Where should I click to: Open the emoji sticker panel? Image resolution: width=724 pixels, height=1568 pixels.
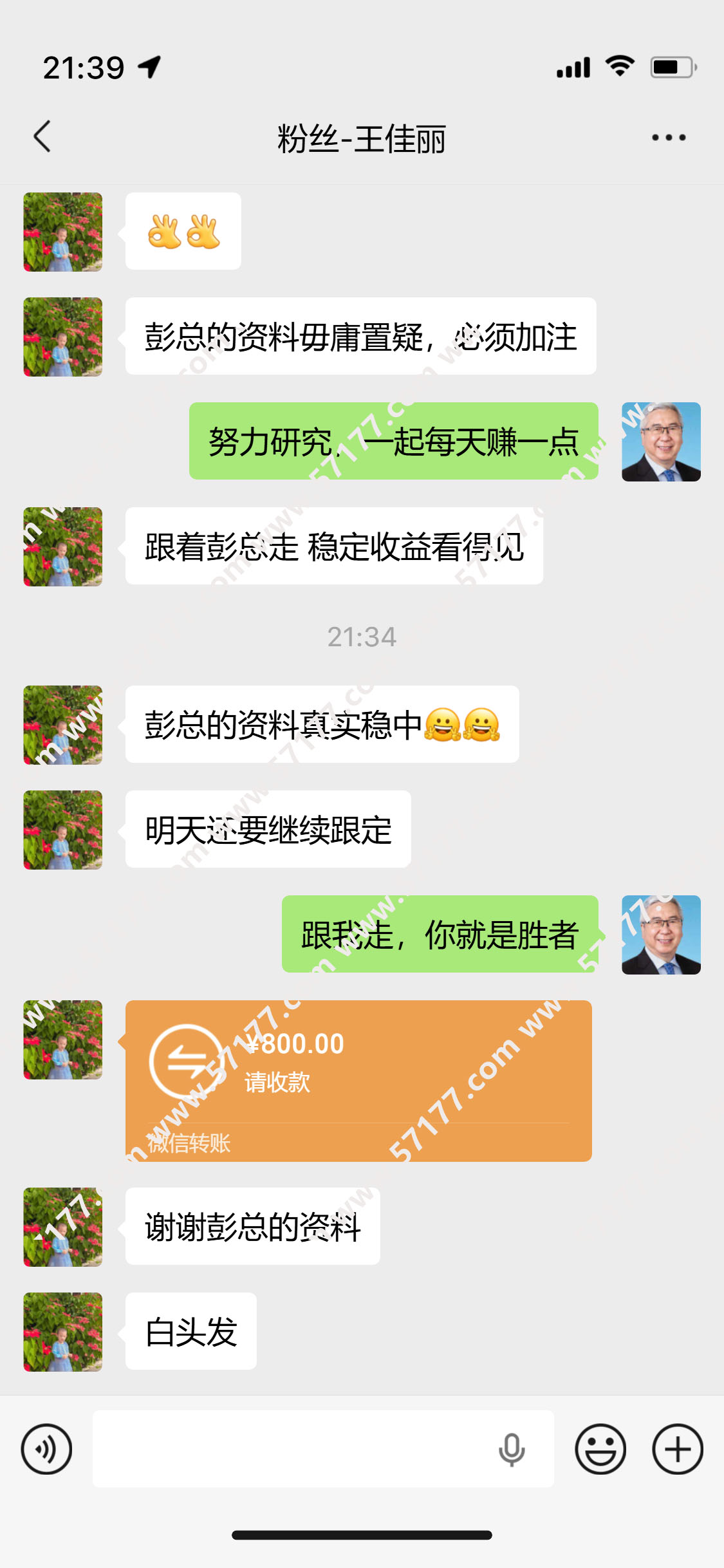click(x=600, y=1449)
